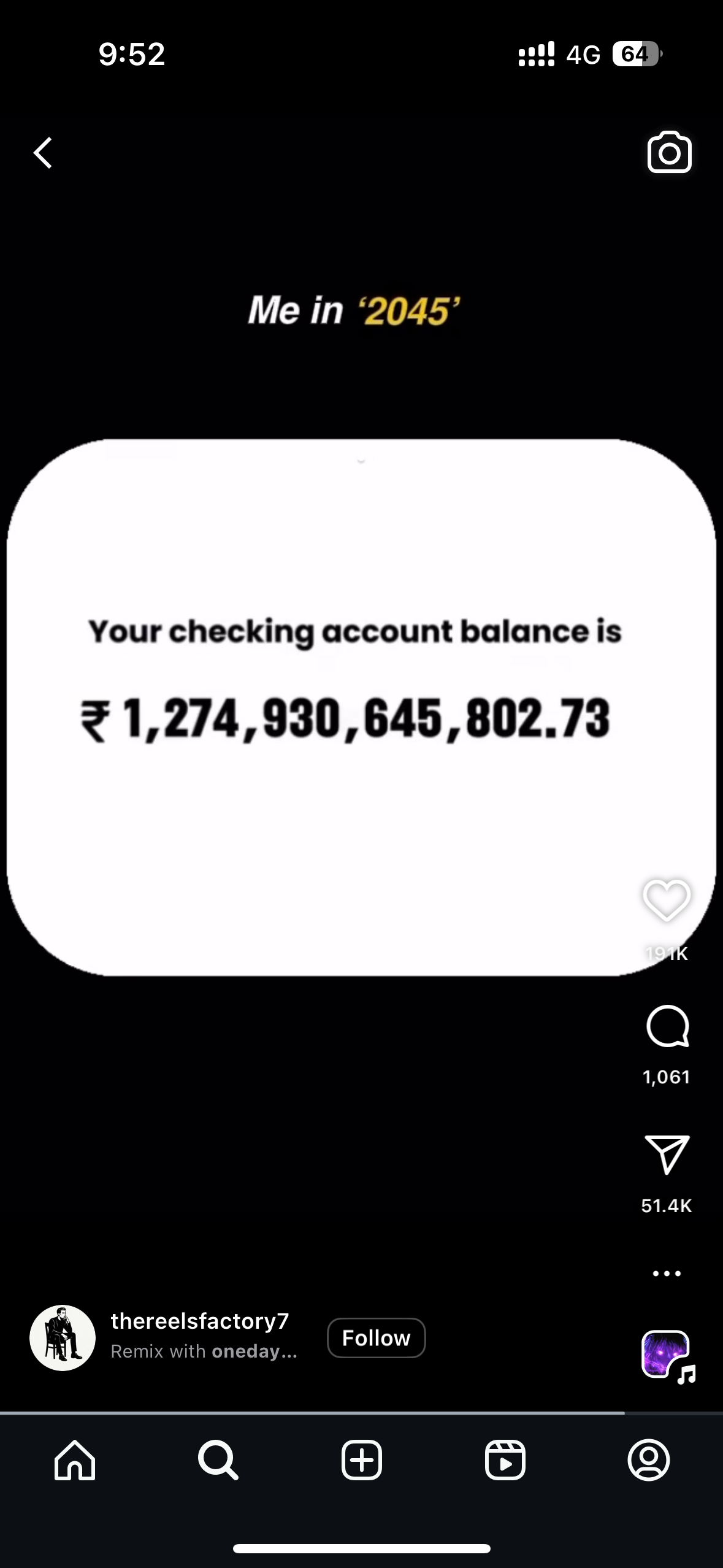Open the camera to create a reel

[669, 152]
